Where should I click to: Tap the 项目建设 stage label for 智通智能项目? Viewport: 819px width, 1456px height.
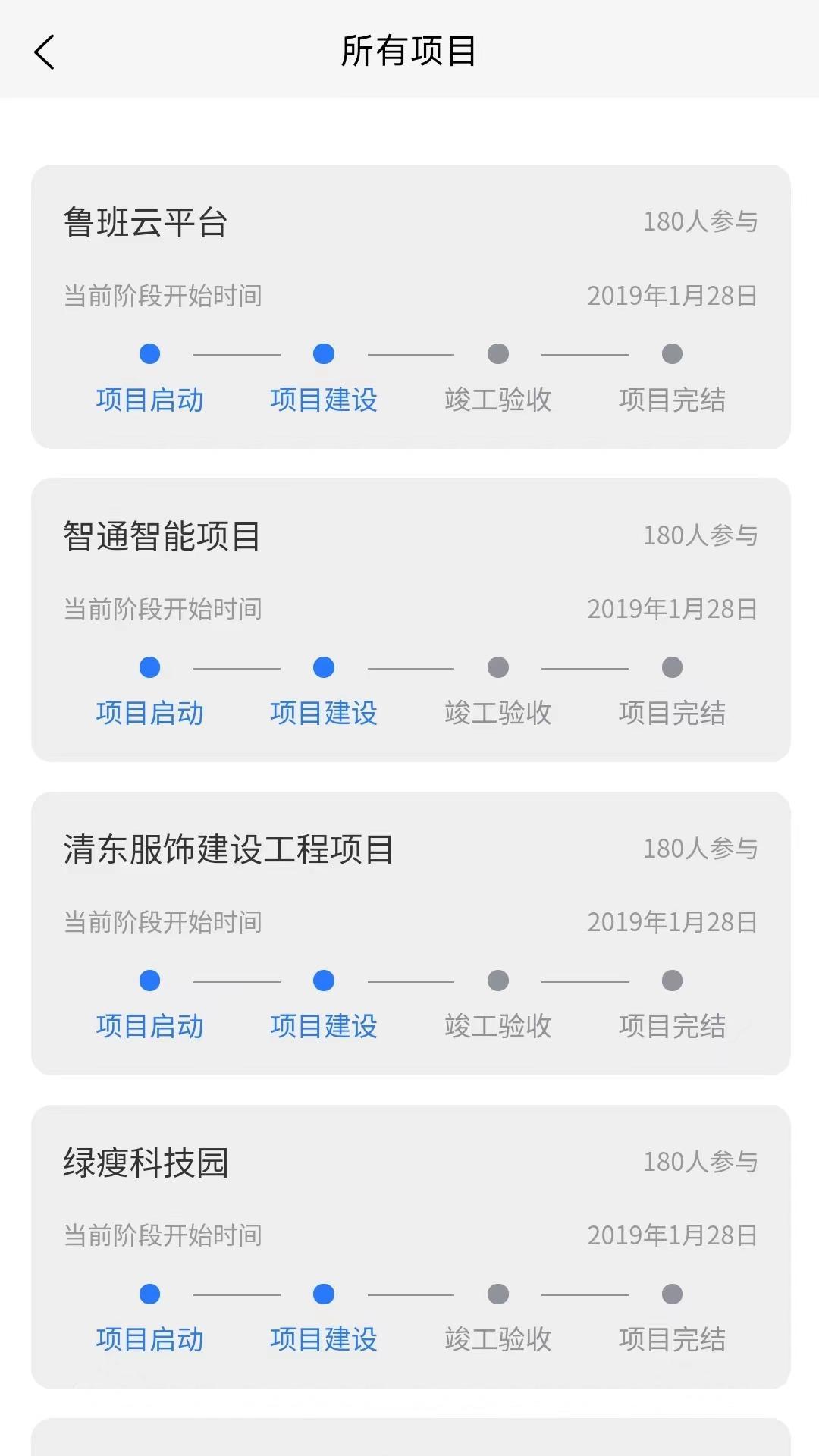[325, 711]
